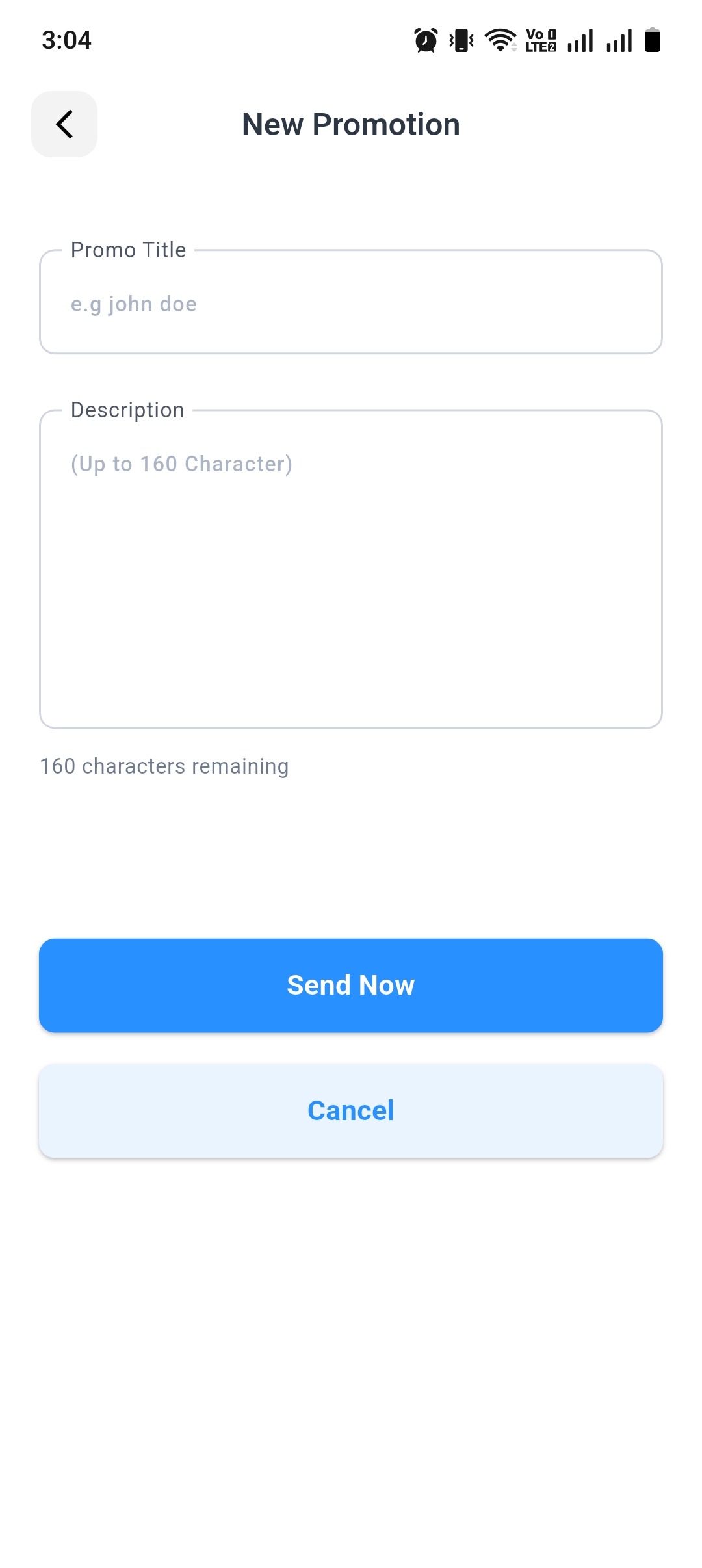Send the promotion with Send Now

351,985
